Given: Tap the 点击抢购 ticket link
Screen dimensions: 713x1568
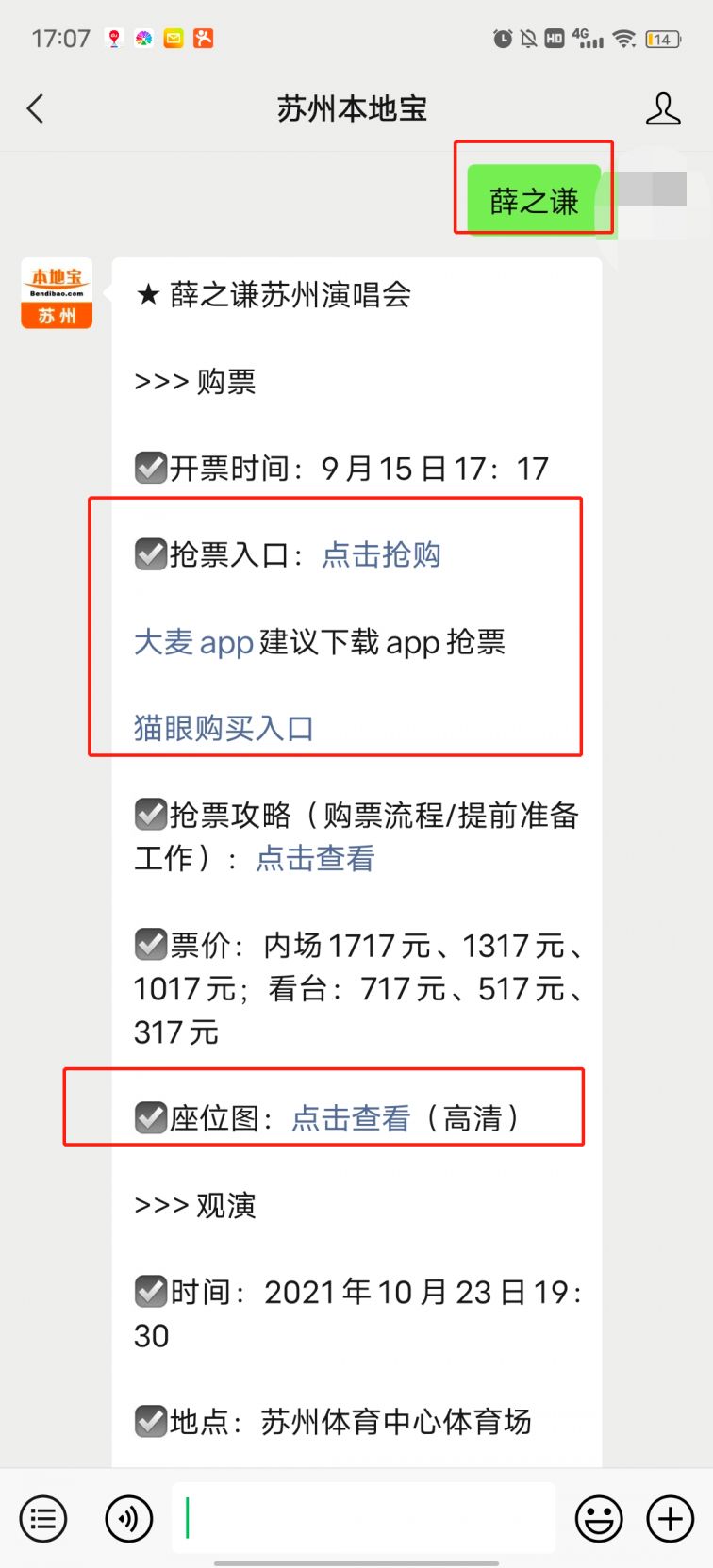Looking at the screenshot, I should (382, 554).
